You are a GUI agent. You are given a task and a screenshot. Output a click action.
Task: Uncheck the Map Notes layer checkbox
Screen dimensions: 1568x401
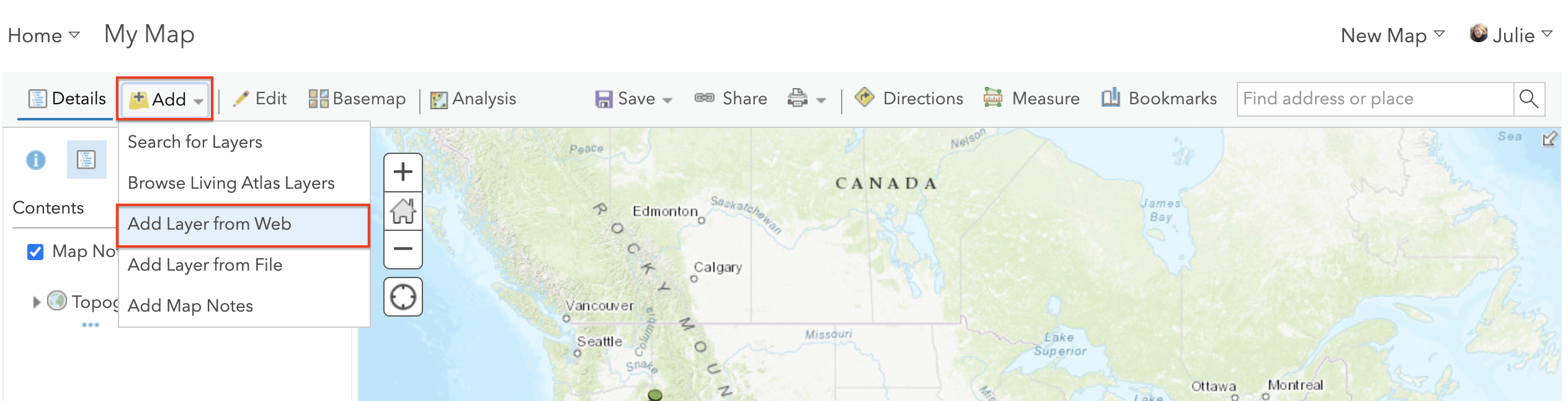[x=35, y=252]
